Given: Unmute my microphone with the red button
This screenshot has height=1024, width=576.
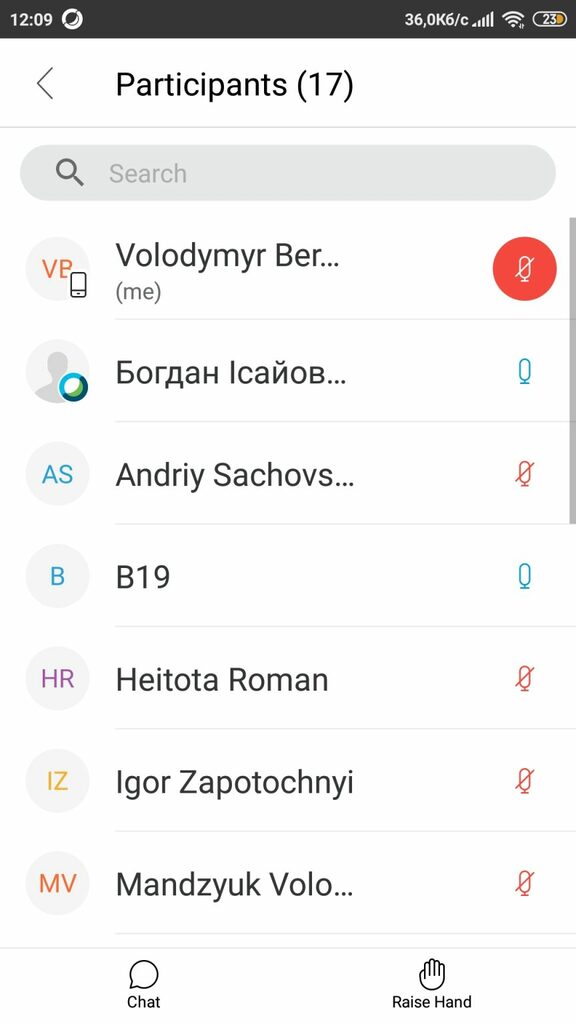Looking at the screenshot, I should (x=524, y=268).
